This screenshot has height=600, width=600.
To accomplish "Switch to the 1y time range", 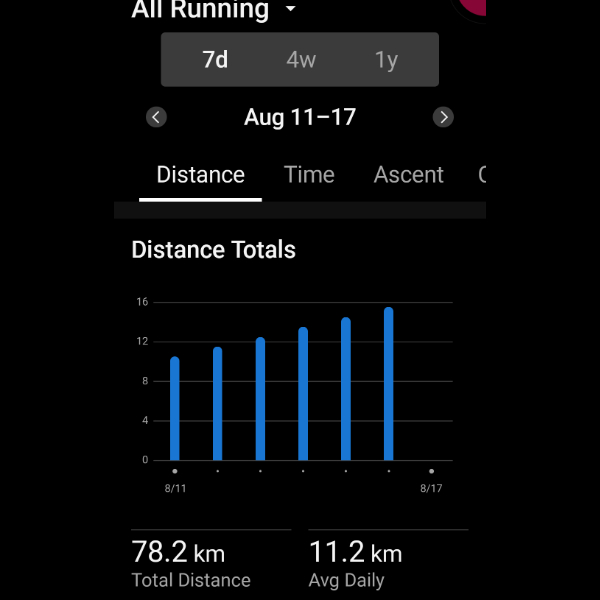I will tap(386, 60).
